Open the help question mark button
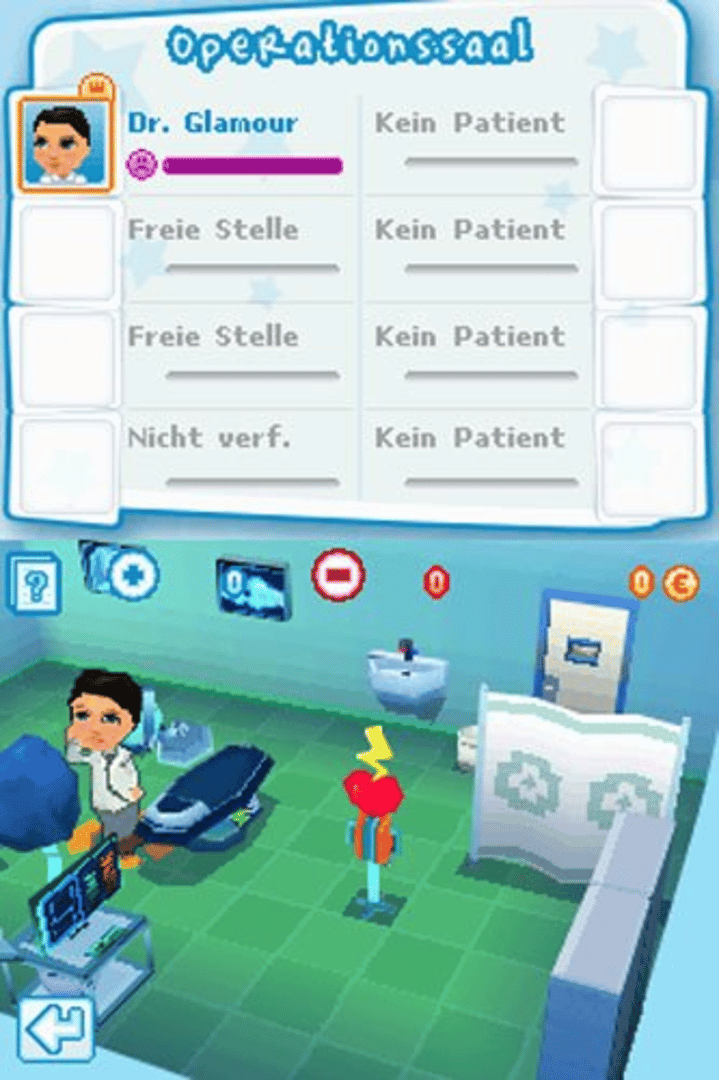Viewport: 719px width, 1080px height. [34, 583]
